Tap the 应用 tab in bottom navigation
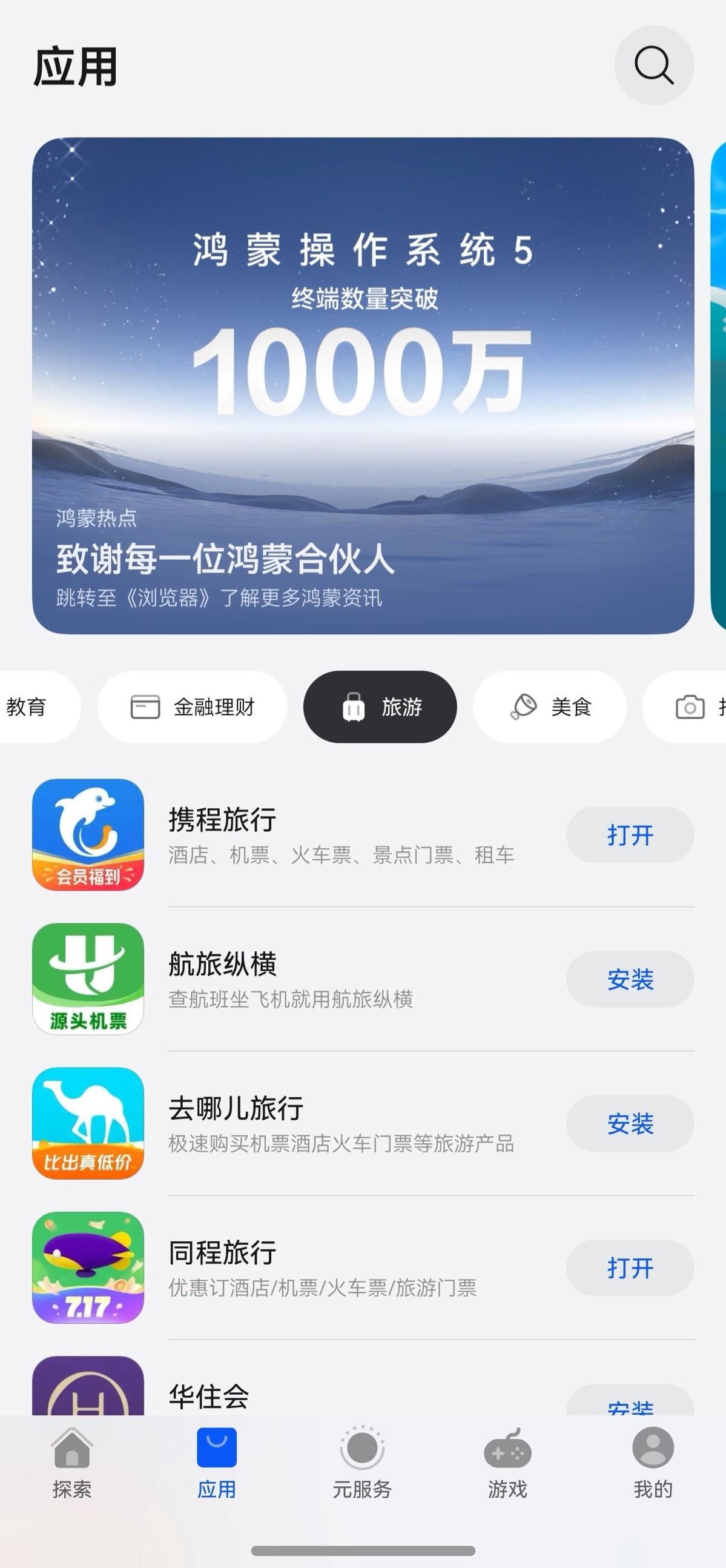This screenshot has width=726, height=1568. (217, 1463)
